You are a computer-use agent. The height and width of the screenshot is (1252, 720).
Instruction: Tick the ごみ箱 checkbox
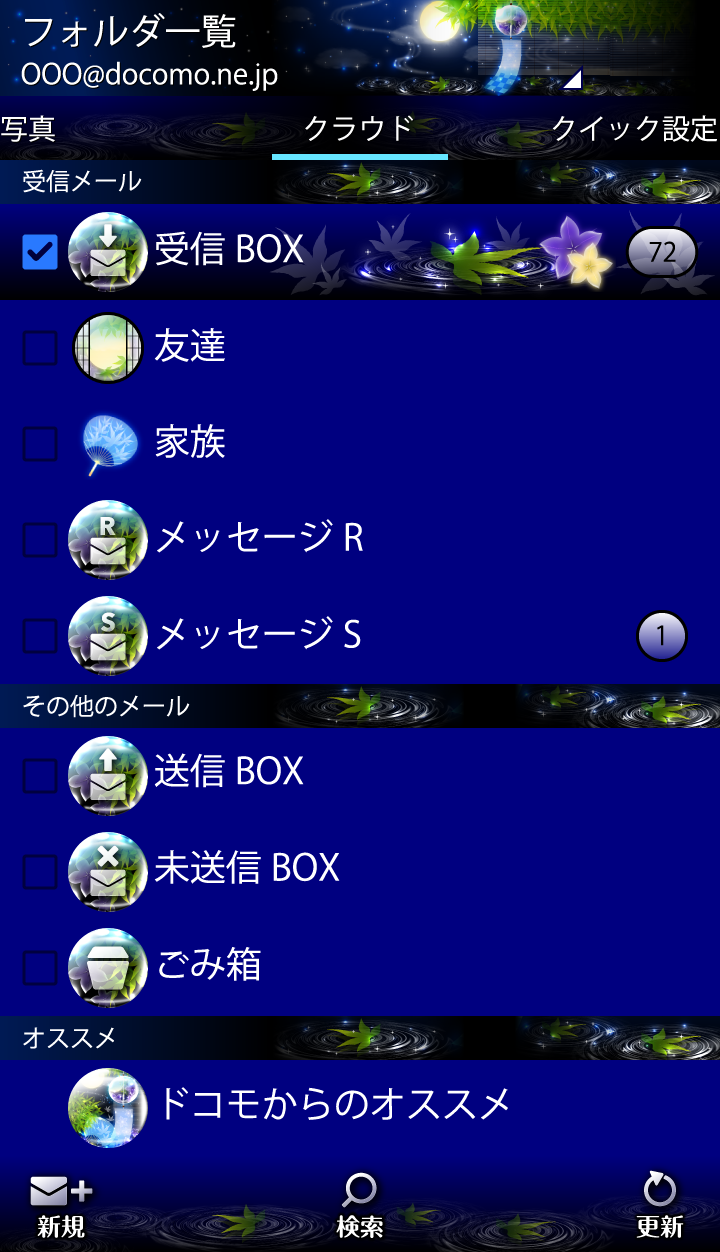40,967
